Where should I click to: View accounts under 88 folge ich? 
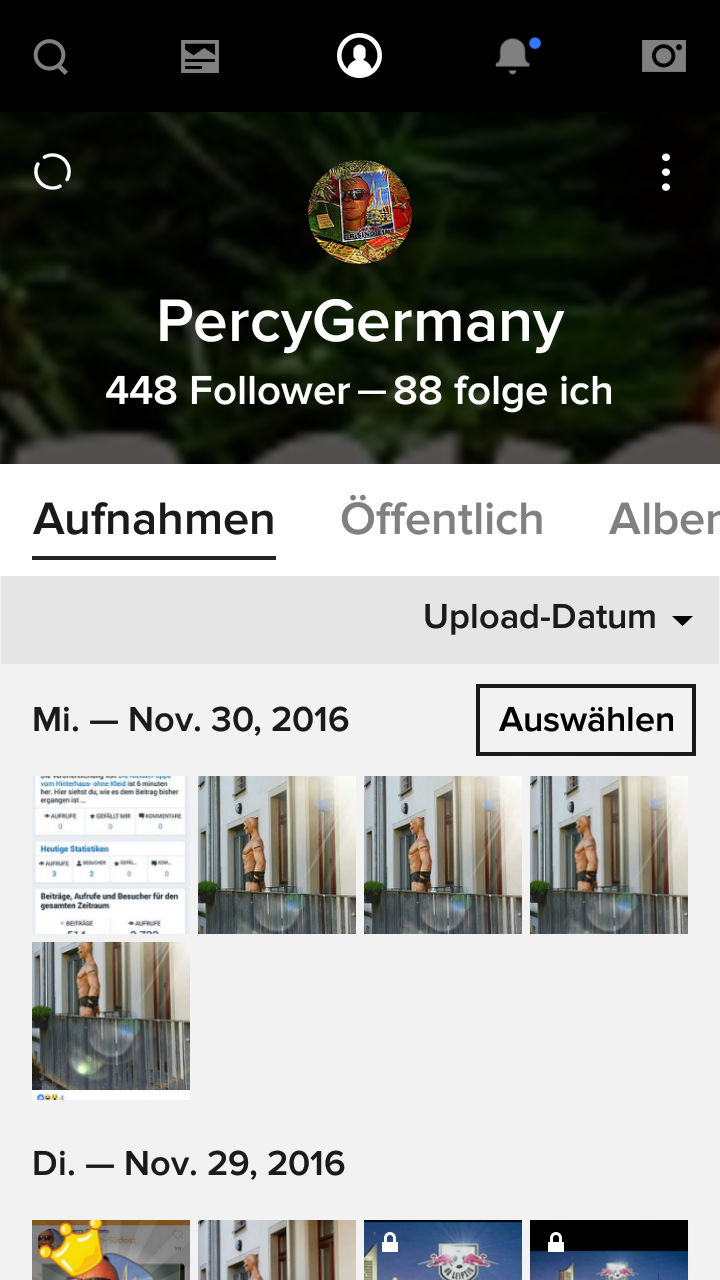pos(503,391)
